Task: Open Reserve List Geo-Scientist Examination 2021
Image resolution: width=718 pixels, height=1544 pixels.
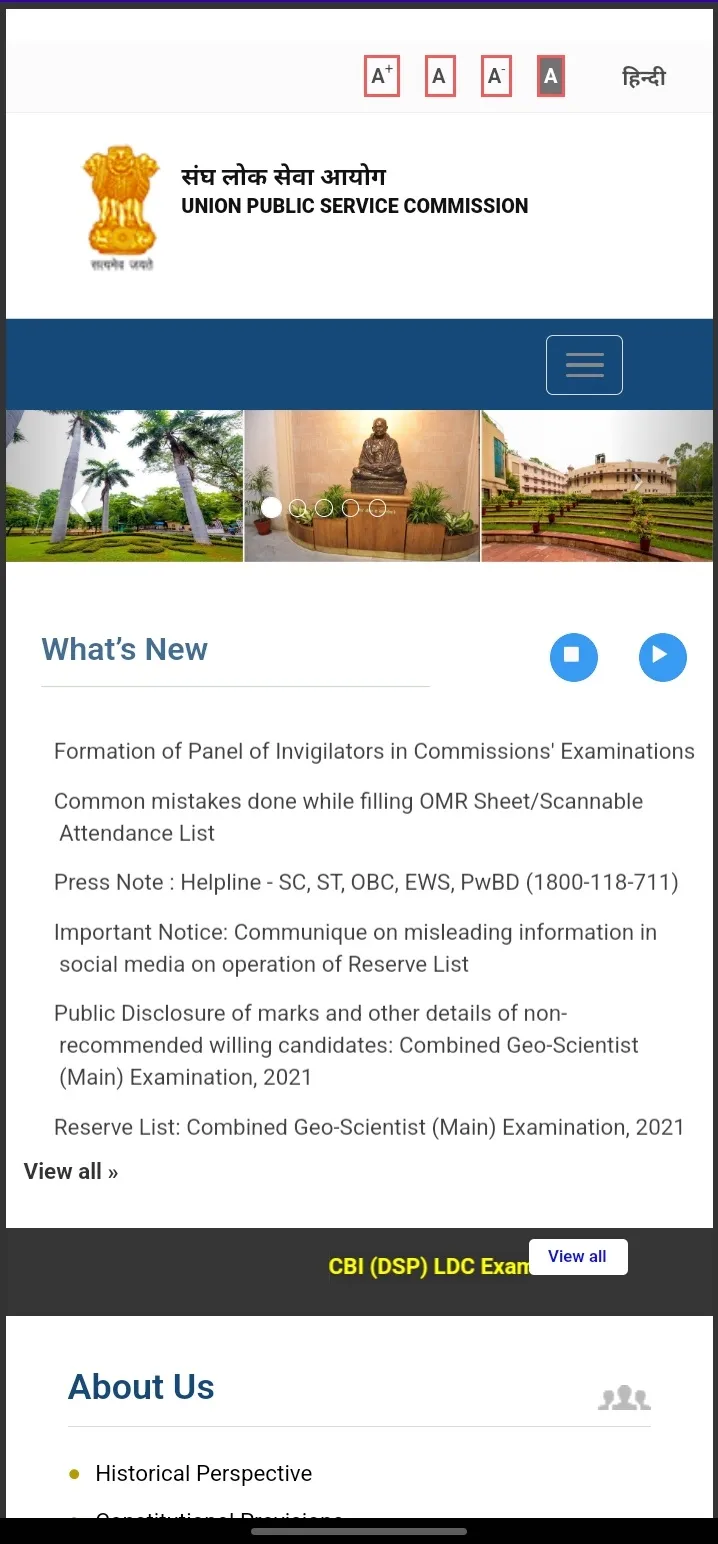Action: pos(368,1127)
